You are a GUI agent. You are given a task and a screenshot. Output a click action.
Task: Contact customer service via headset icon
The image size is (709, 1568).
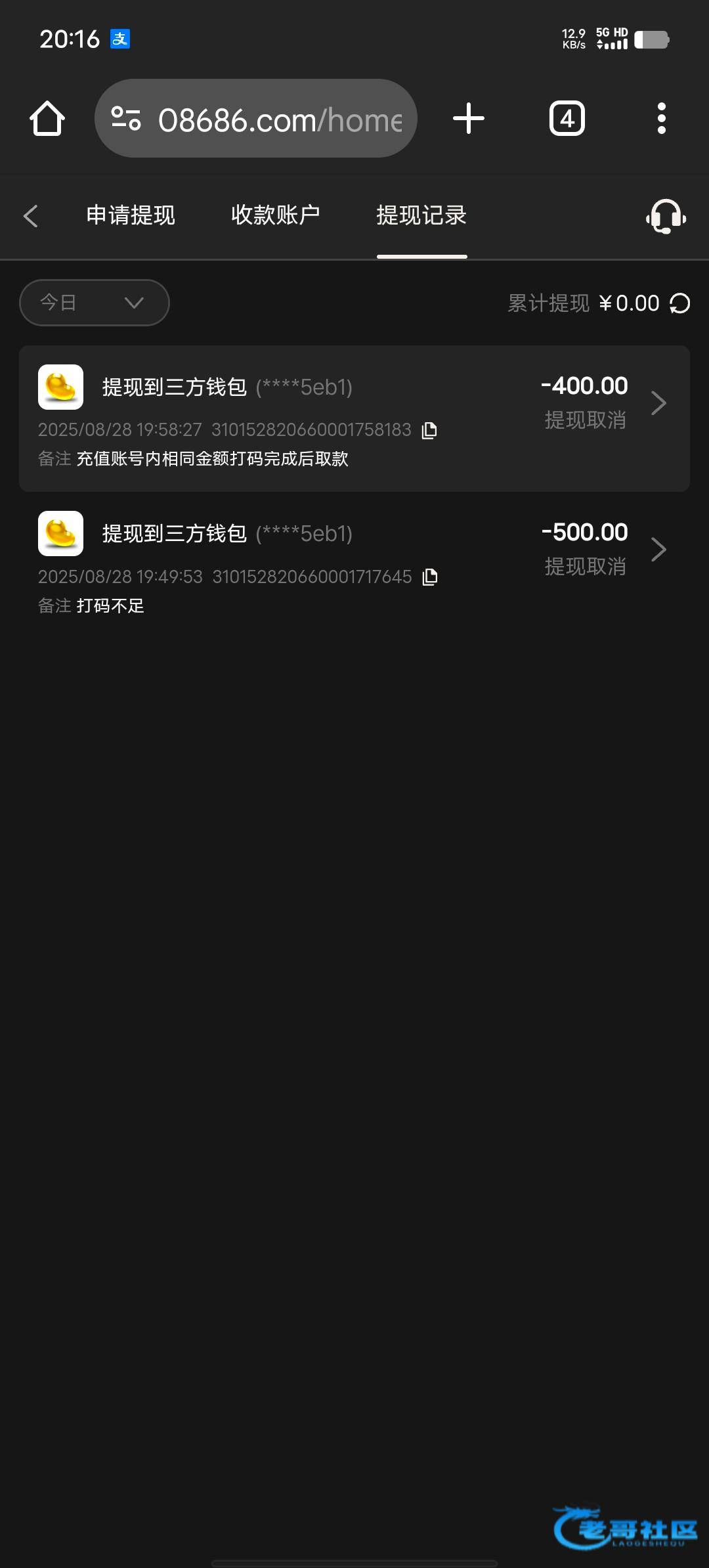coord(666,216)
